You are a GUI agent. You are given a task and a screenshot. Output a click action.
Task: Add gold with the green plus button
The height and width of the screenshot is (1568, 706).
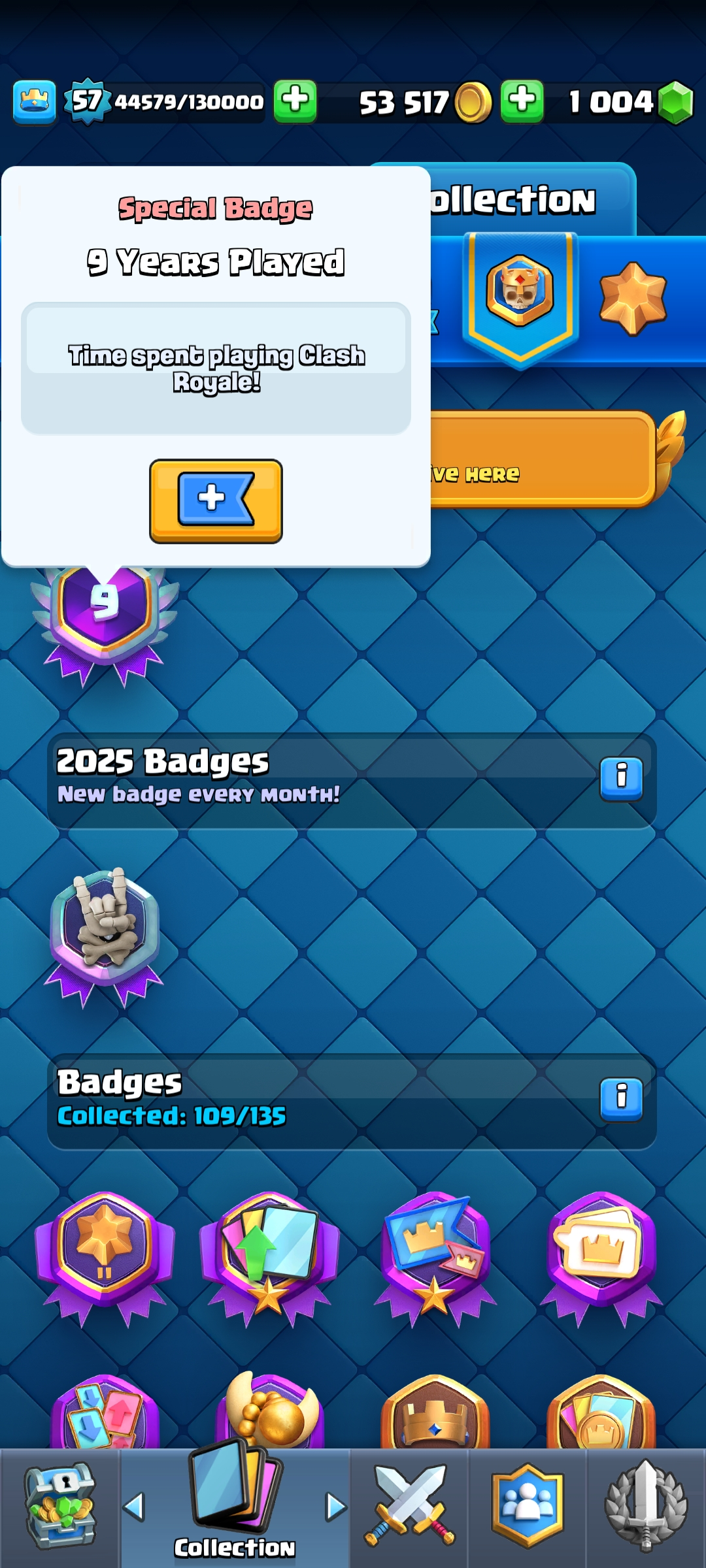tap(522, 101)
